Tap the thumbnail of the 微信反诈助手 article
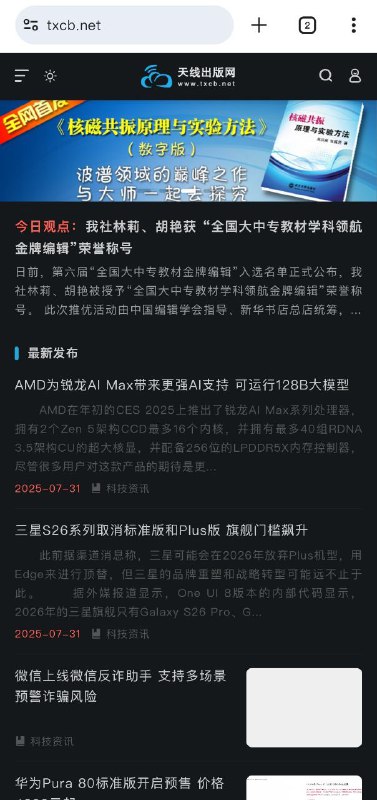 coord(304,708)
